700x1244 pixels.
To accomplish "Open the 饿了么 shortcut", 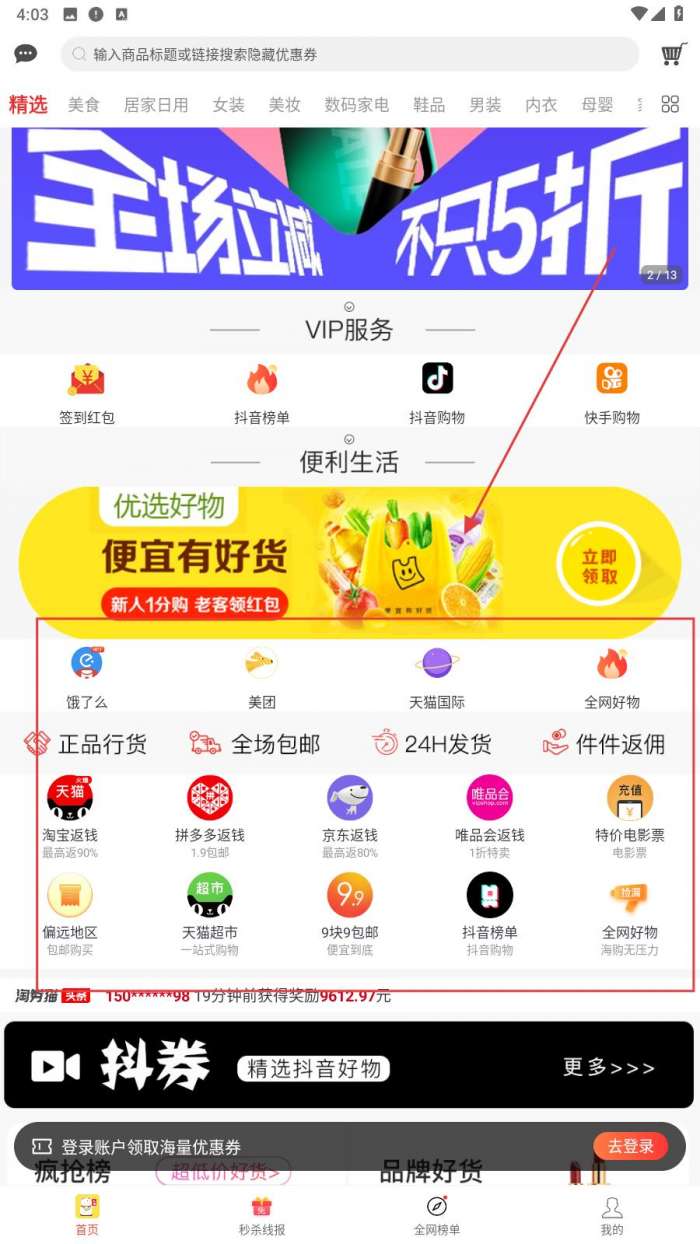I will [x=87, y=677].
